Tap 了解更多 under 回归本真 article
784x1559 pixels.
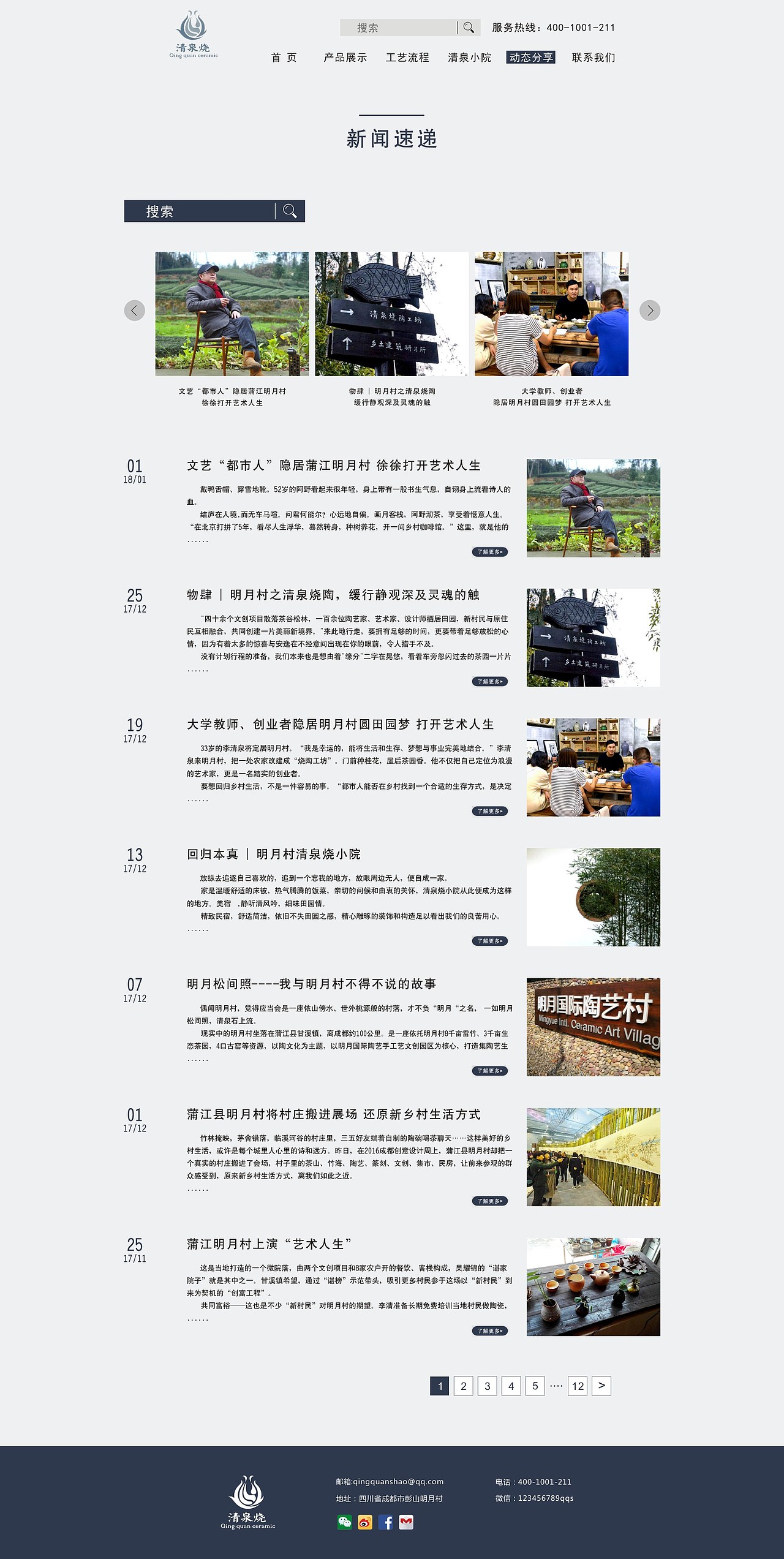(489, 941)
